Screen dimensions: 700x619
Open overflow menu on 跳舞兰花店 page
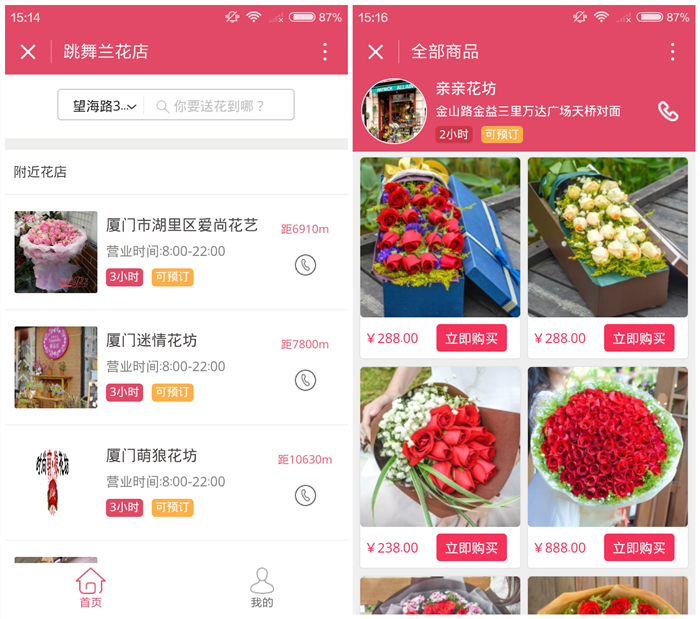coord(325,52)
